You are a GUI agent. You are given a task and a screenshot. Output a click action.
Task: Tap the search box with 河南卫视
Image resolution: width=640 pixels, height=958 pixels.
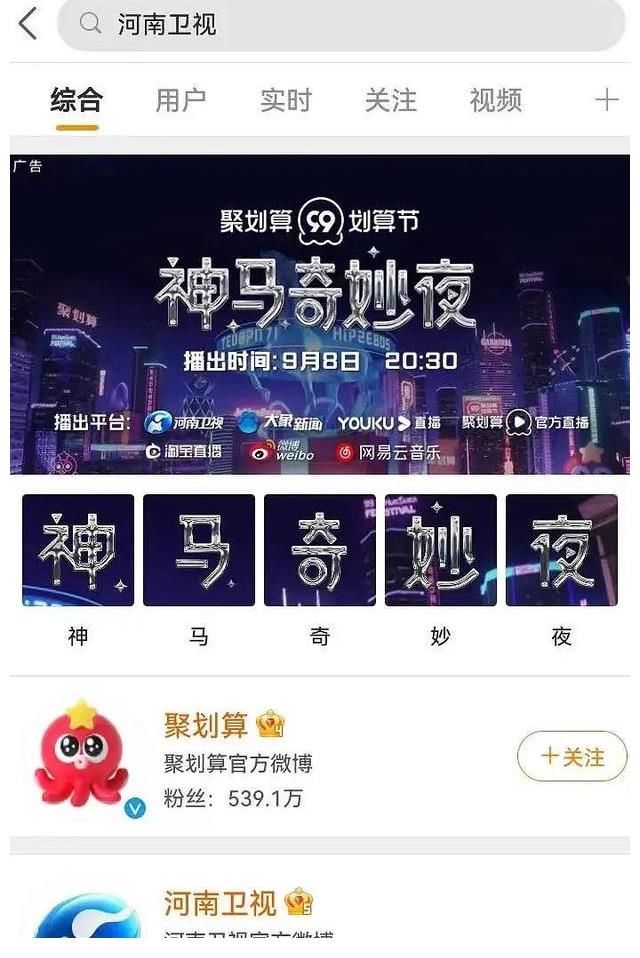pyautogui.click(x=340, y=25)
